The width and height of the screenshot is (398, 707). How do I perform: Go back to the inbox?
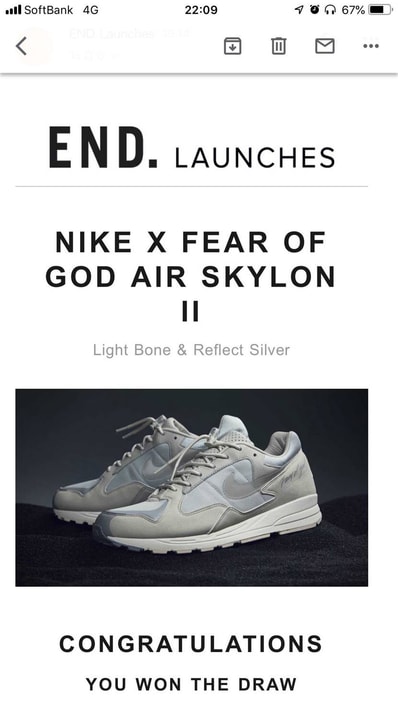click(x=21, y=46)
